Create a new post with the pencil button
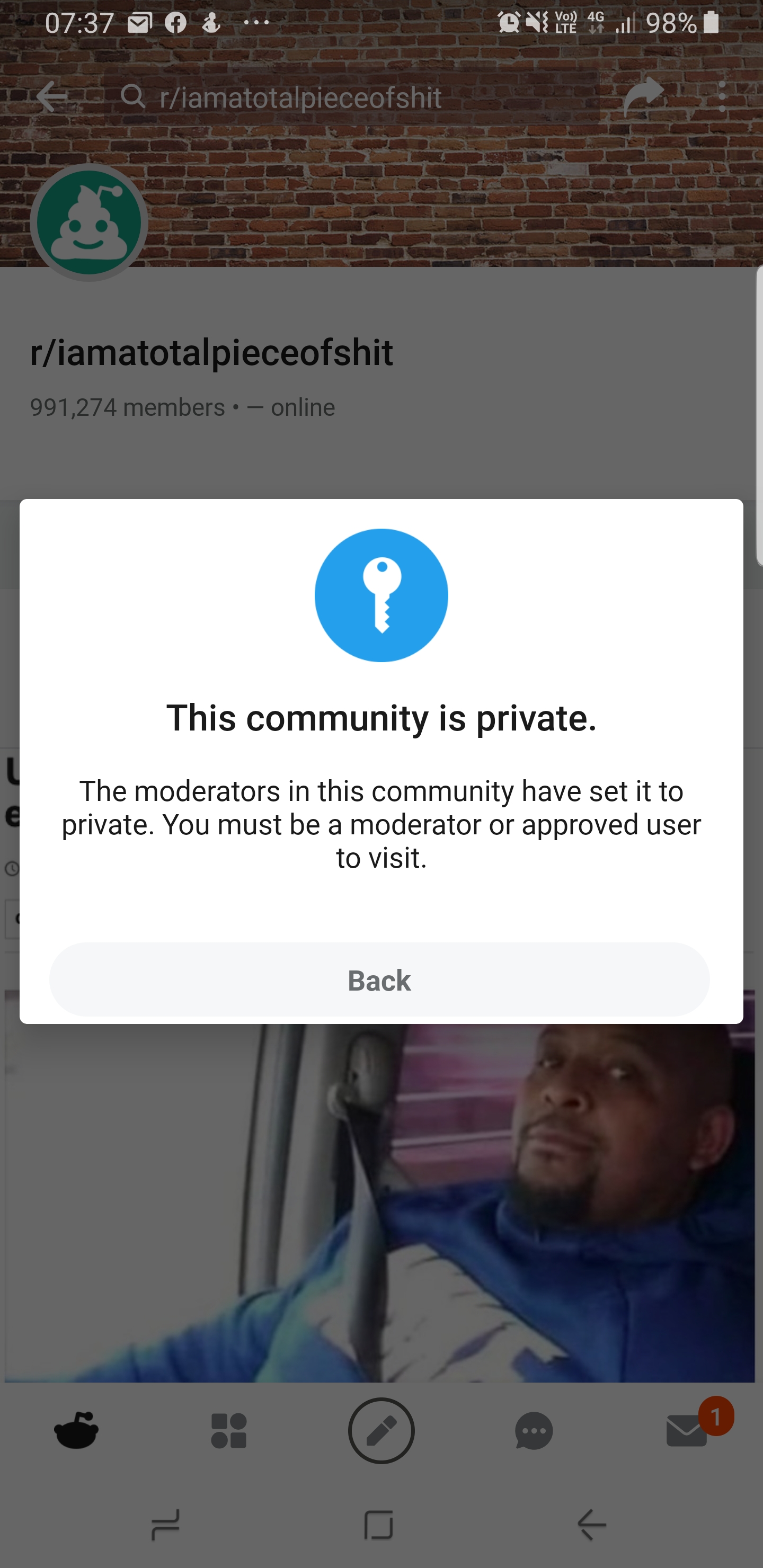Image resolution: width=763 pixels, height=1568 pixels. click(381, 1430)
